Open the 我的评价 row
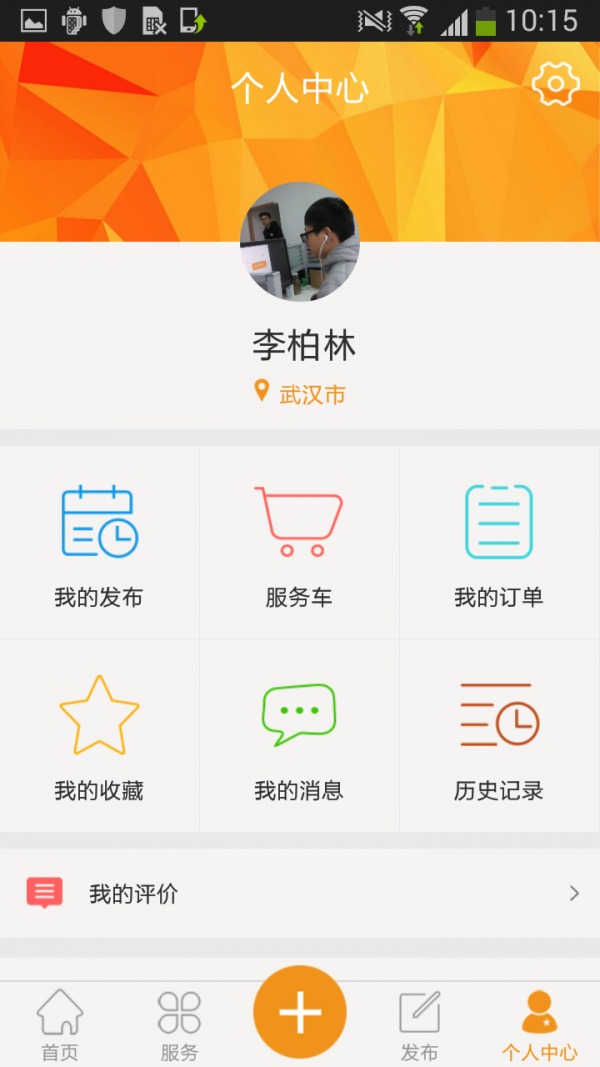The height and width of the screenshot is (1067, 600). (x=300, y=893)
